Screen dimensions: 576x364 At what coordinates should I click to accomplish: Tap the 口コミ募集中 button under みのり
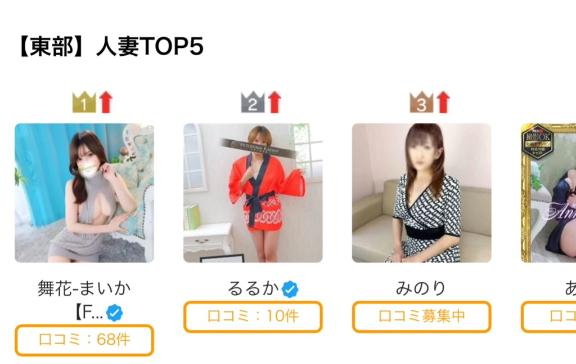point(421,317)
